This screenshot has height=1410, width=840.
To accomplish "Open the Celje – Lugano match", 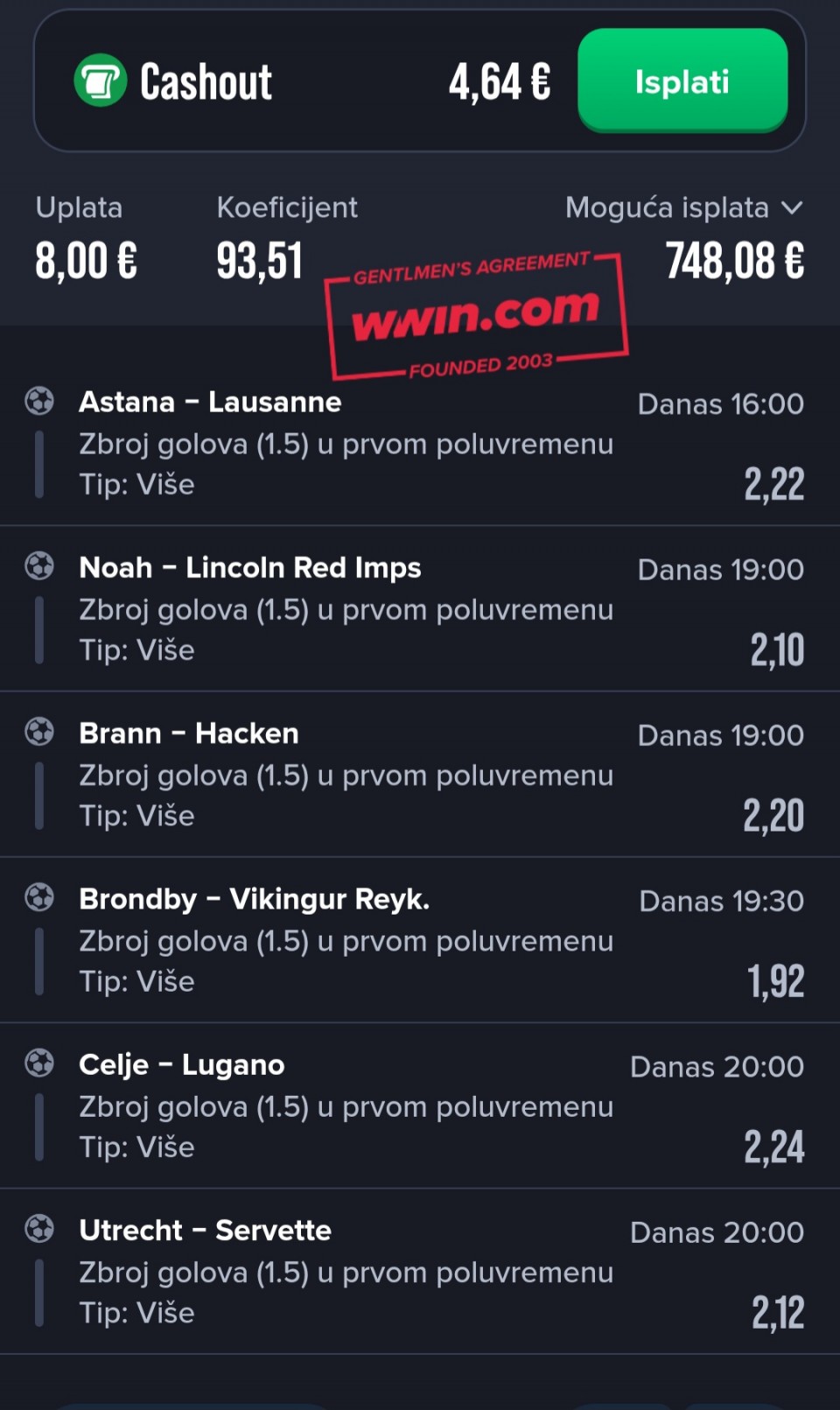I will click(x=182, y=1064).
